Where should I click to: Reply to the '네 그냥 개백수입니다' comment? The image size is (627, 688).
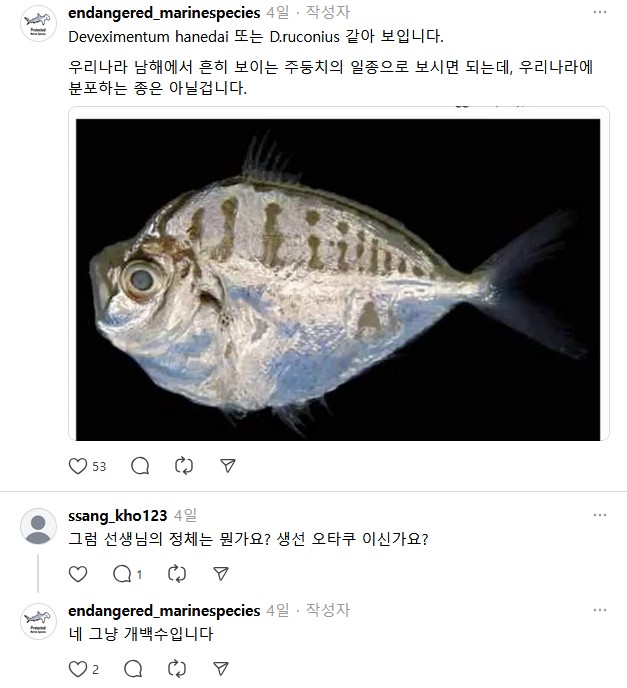[135, 669]
